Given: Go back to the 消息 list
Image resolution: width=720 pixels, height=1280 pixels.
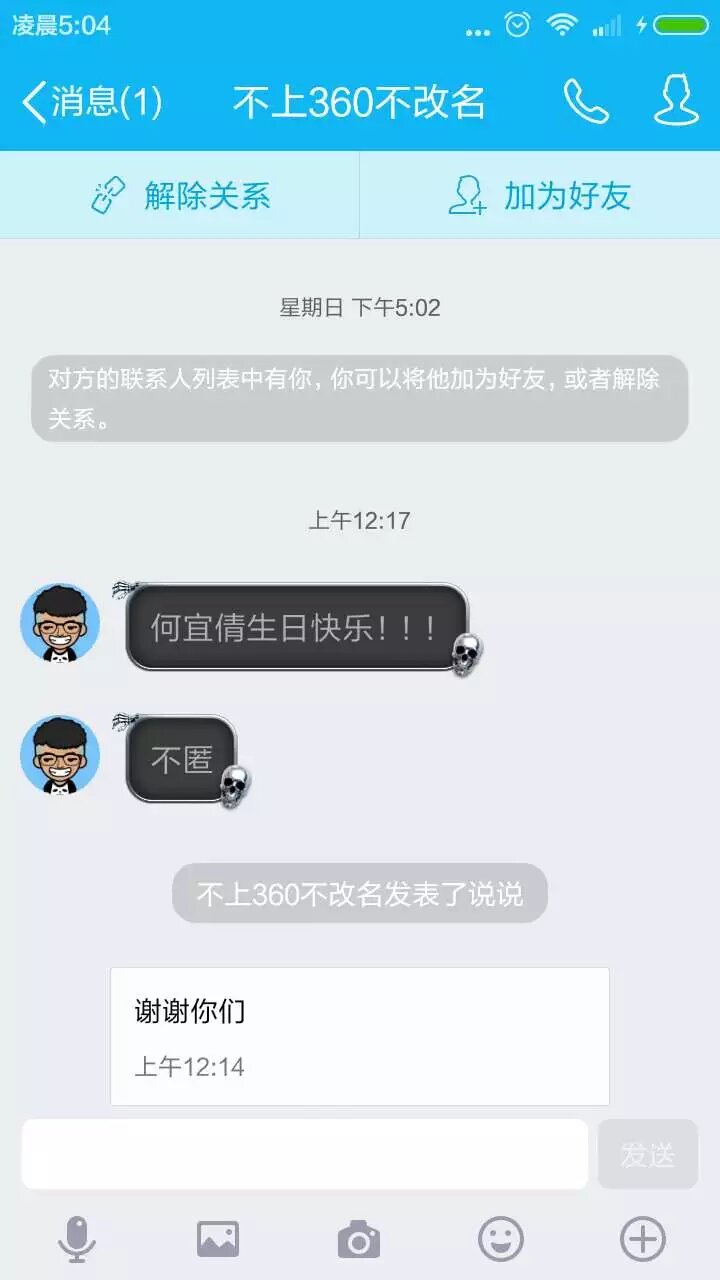Looking at the screenshot, I should 90,102.
